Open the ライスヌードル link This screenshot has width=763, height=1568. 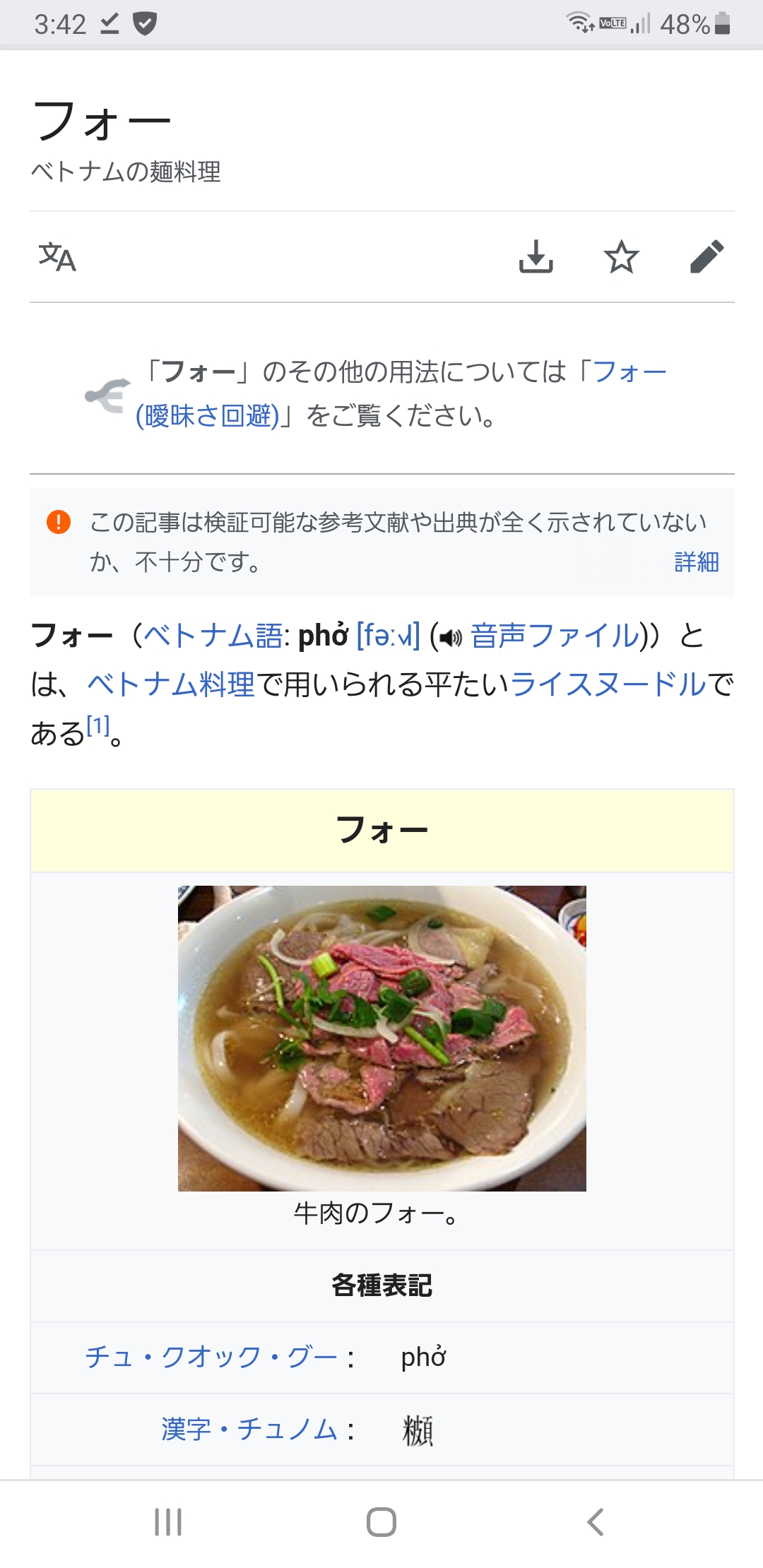pos(608,684)
